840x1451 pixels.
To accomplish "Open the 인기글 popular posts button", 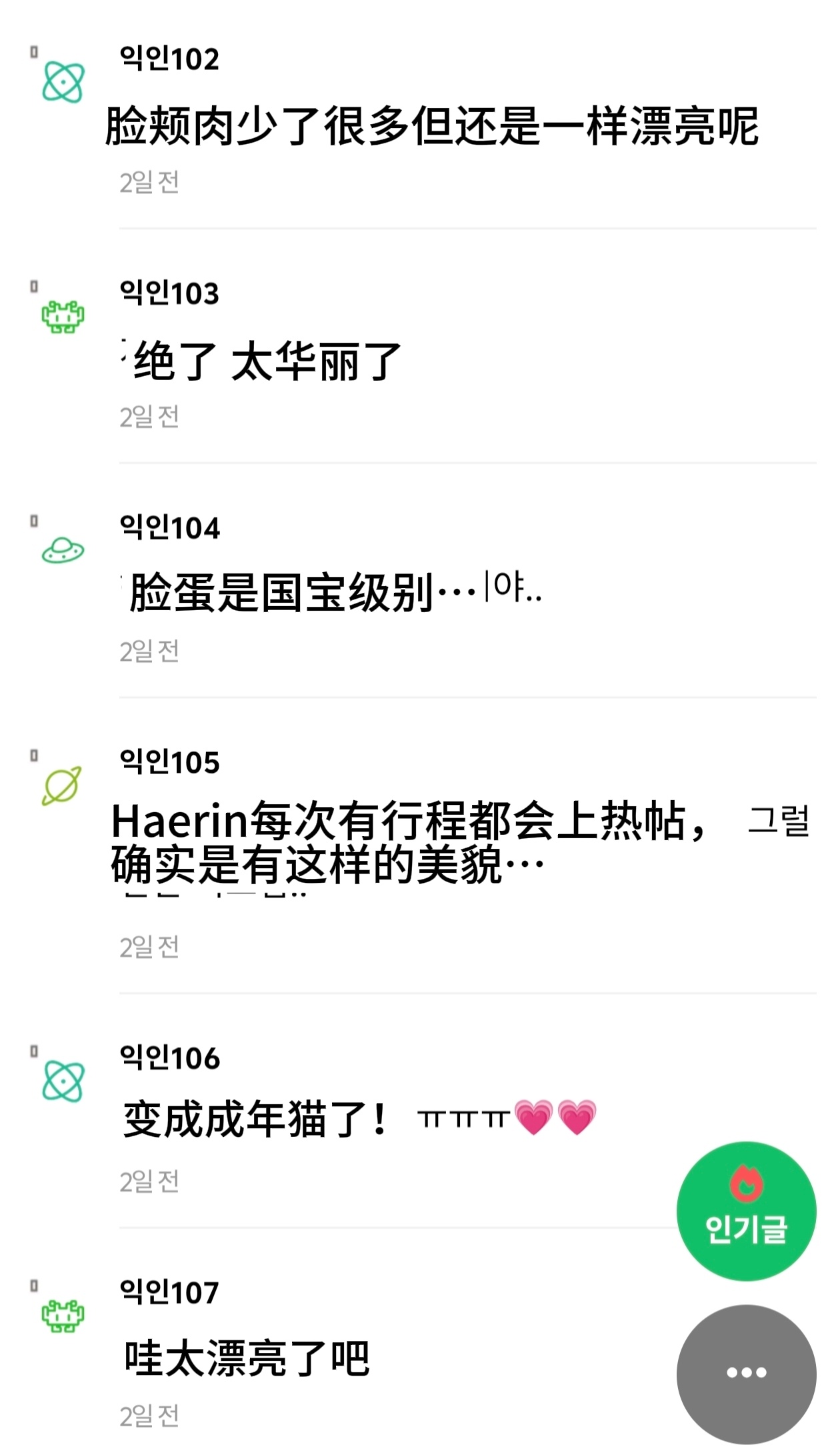I will point(746,1211).
